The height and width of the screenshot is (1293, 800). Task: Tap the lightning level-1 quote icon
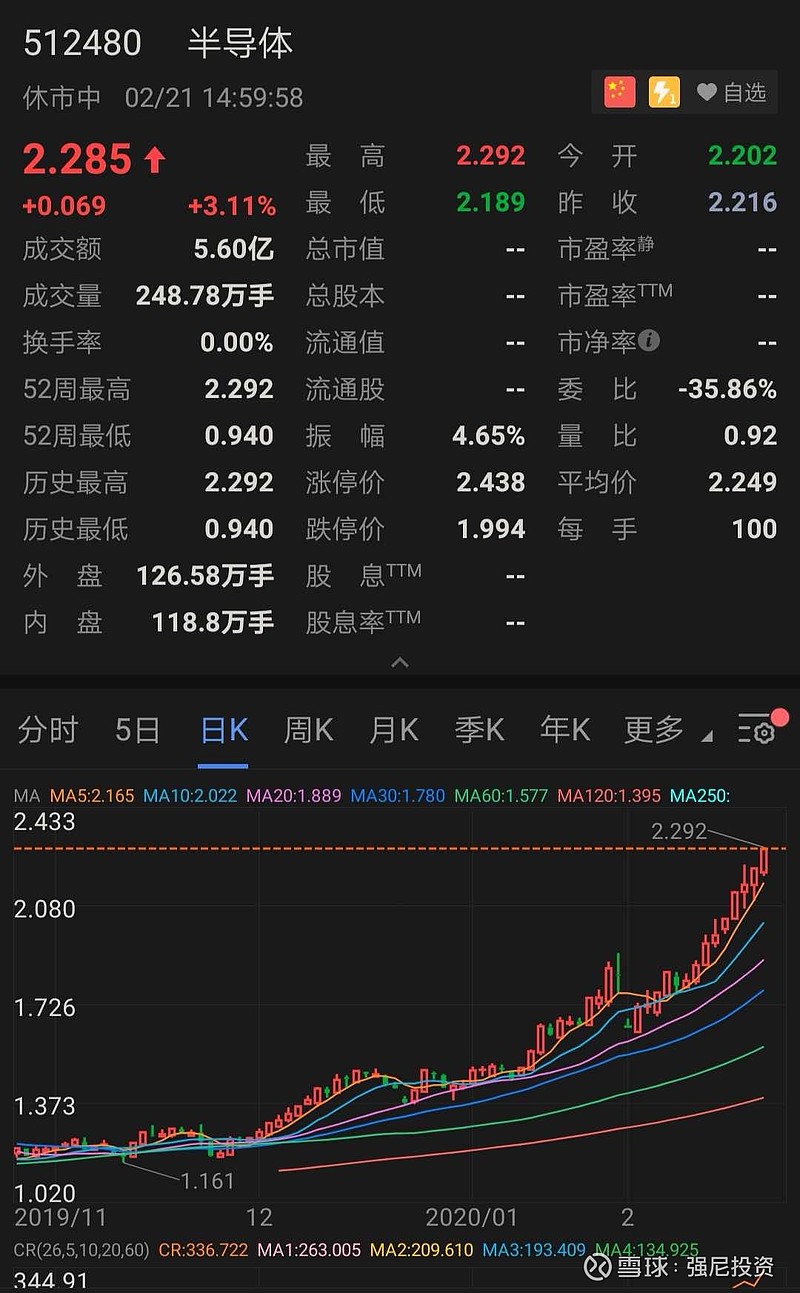coord(664,93)
